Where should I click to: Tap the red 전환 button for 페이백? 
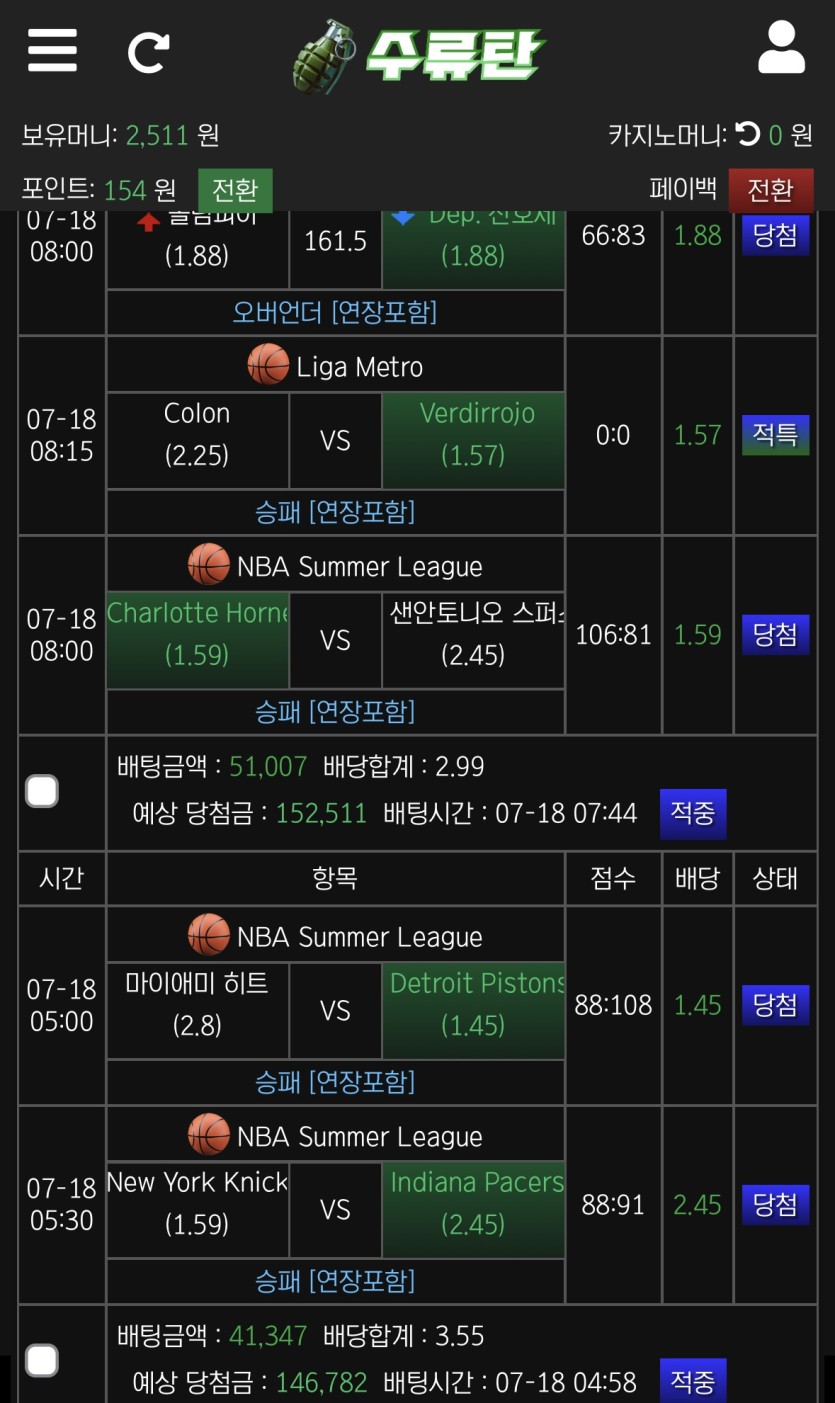tap(770, 190)
